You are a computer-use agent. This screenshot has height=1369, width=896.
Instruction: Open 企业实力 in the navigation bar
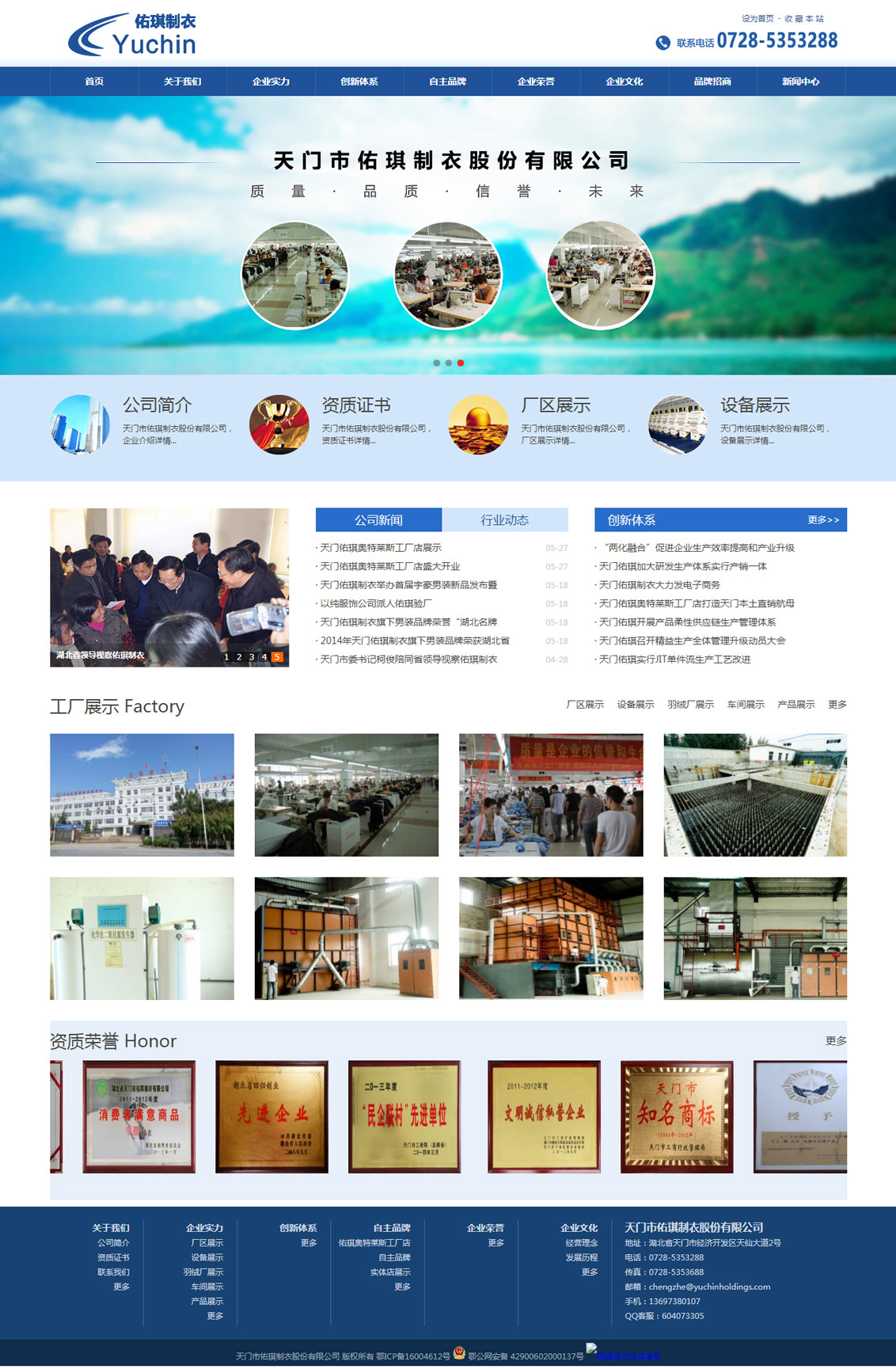click(x=271, y=82)
